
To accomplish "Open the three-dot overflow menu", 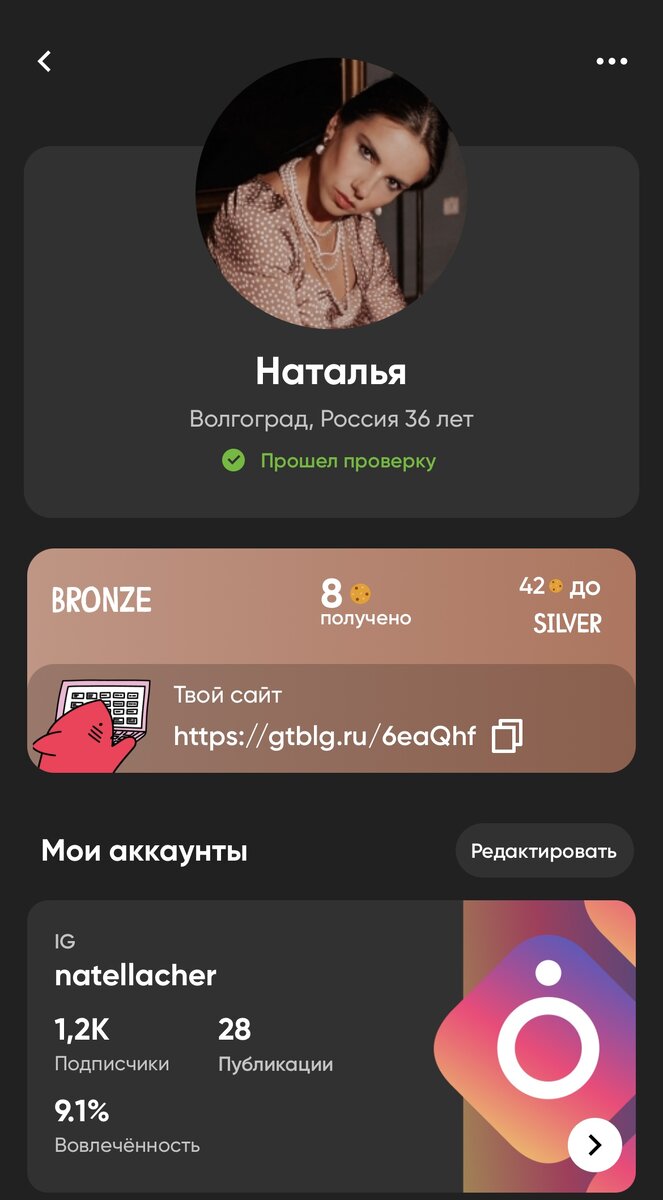I will (611, 61).
